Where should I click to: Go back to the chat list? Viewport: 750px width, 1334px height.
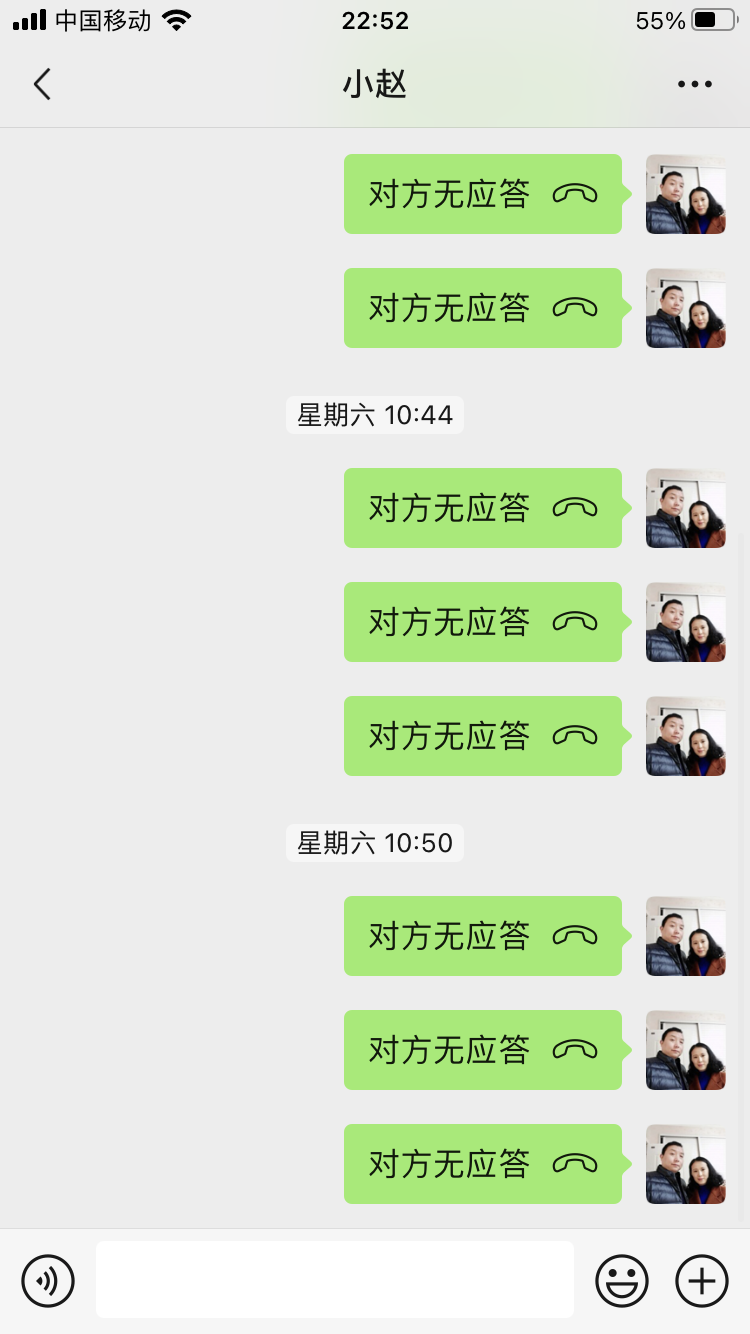tap(42, 85)
